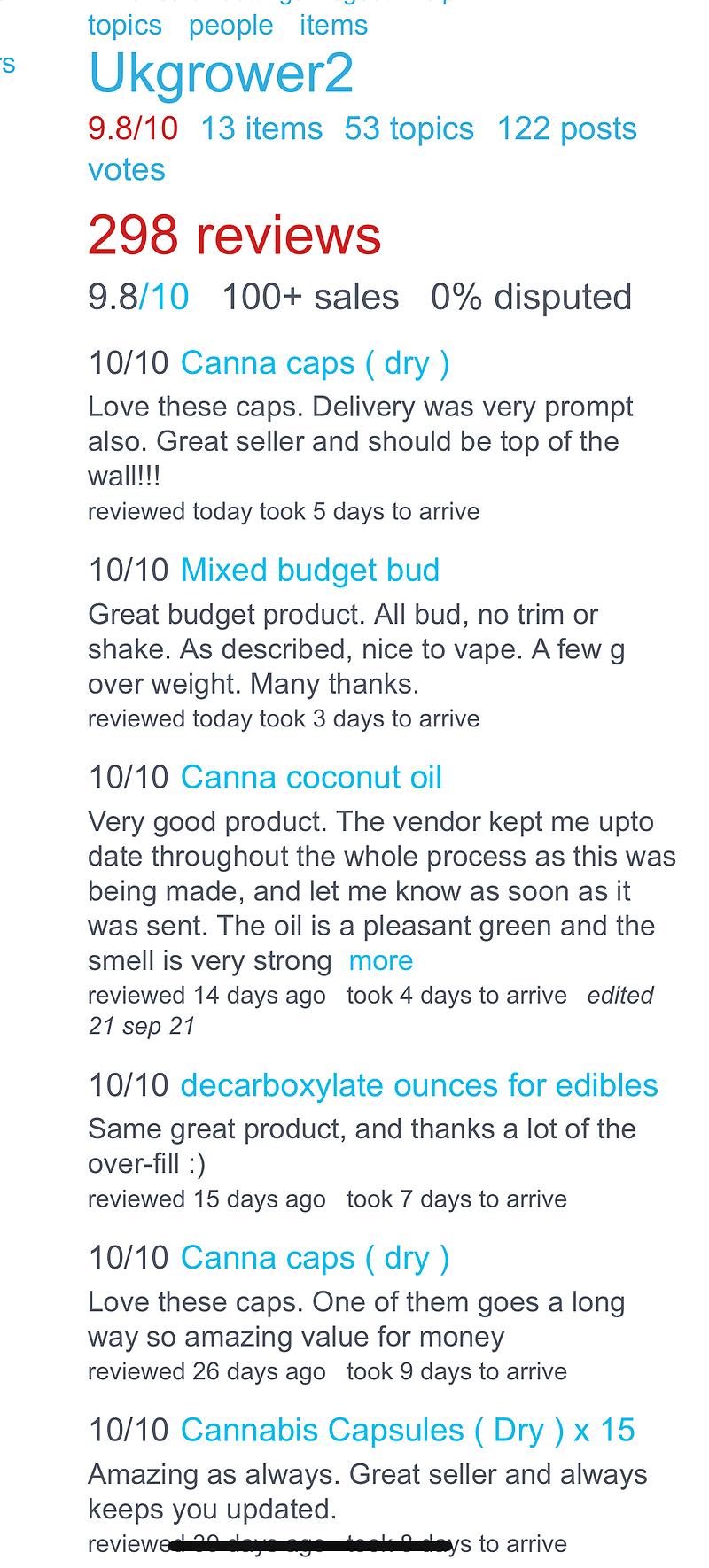Expand the coconut oil review with more

tap(380, 961)
